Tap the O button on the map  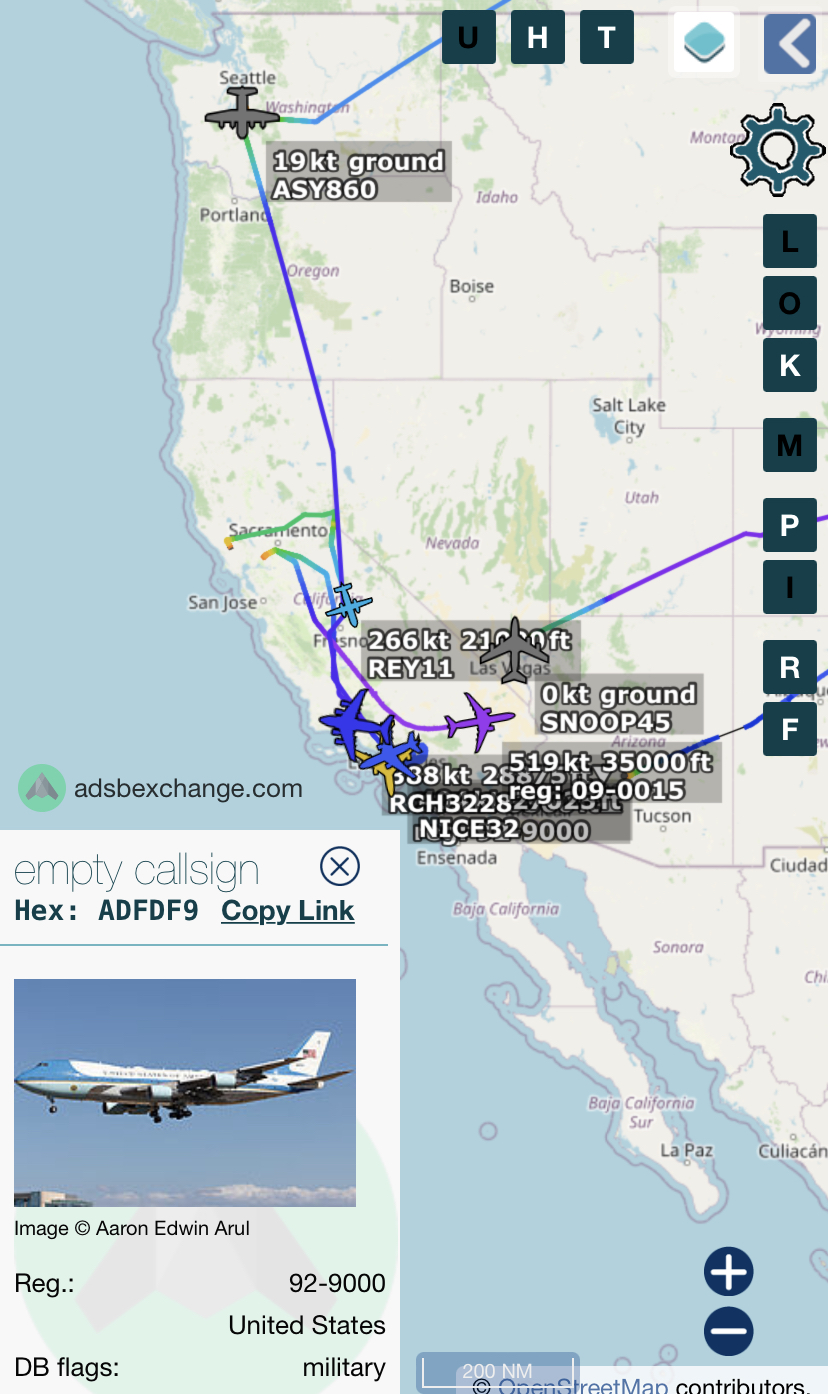coord(790,303)
